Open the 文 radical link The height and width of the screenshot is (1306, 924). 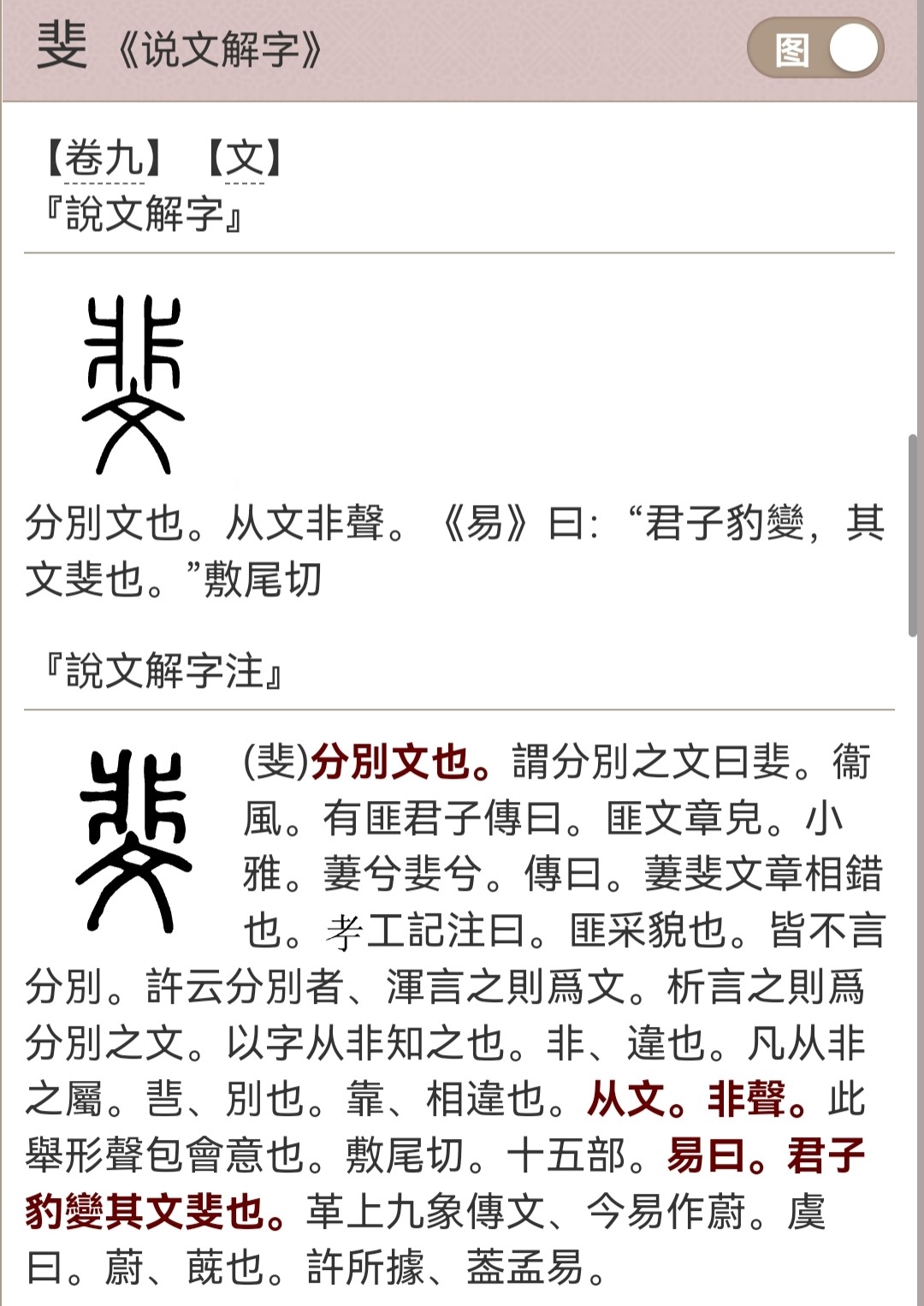click(x=245, y=159)
